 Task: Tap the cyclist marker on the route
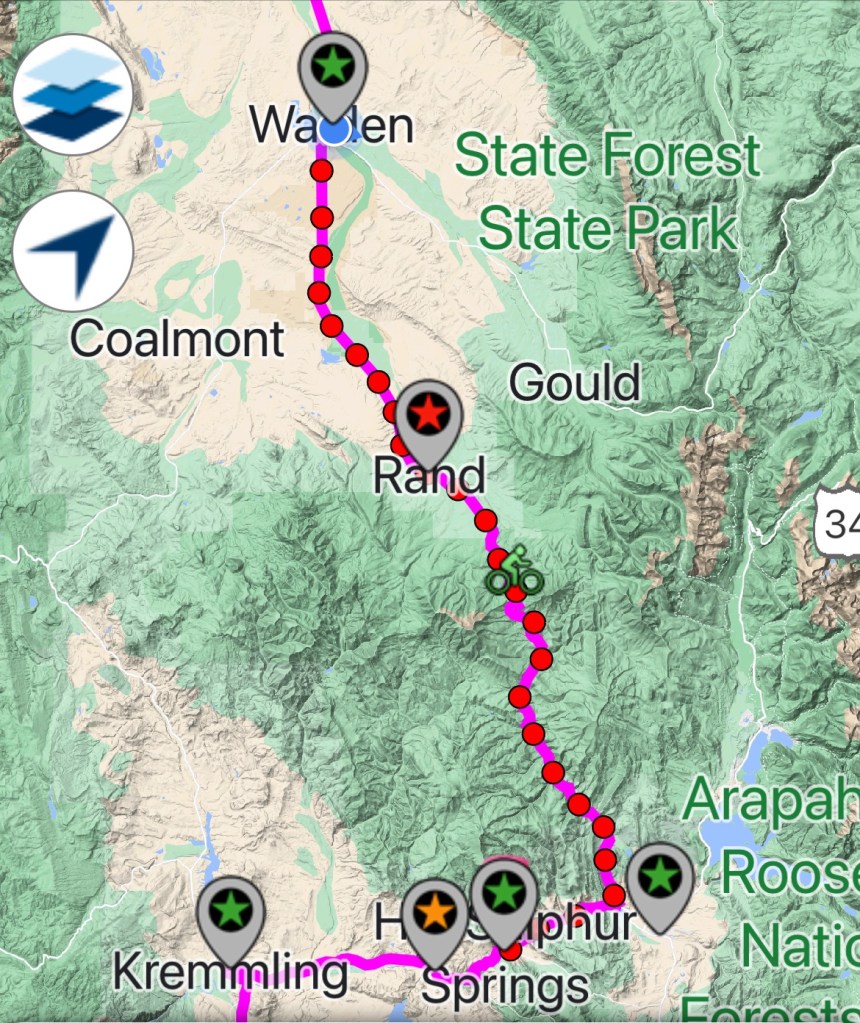point(514,571)
